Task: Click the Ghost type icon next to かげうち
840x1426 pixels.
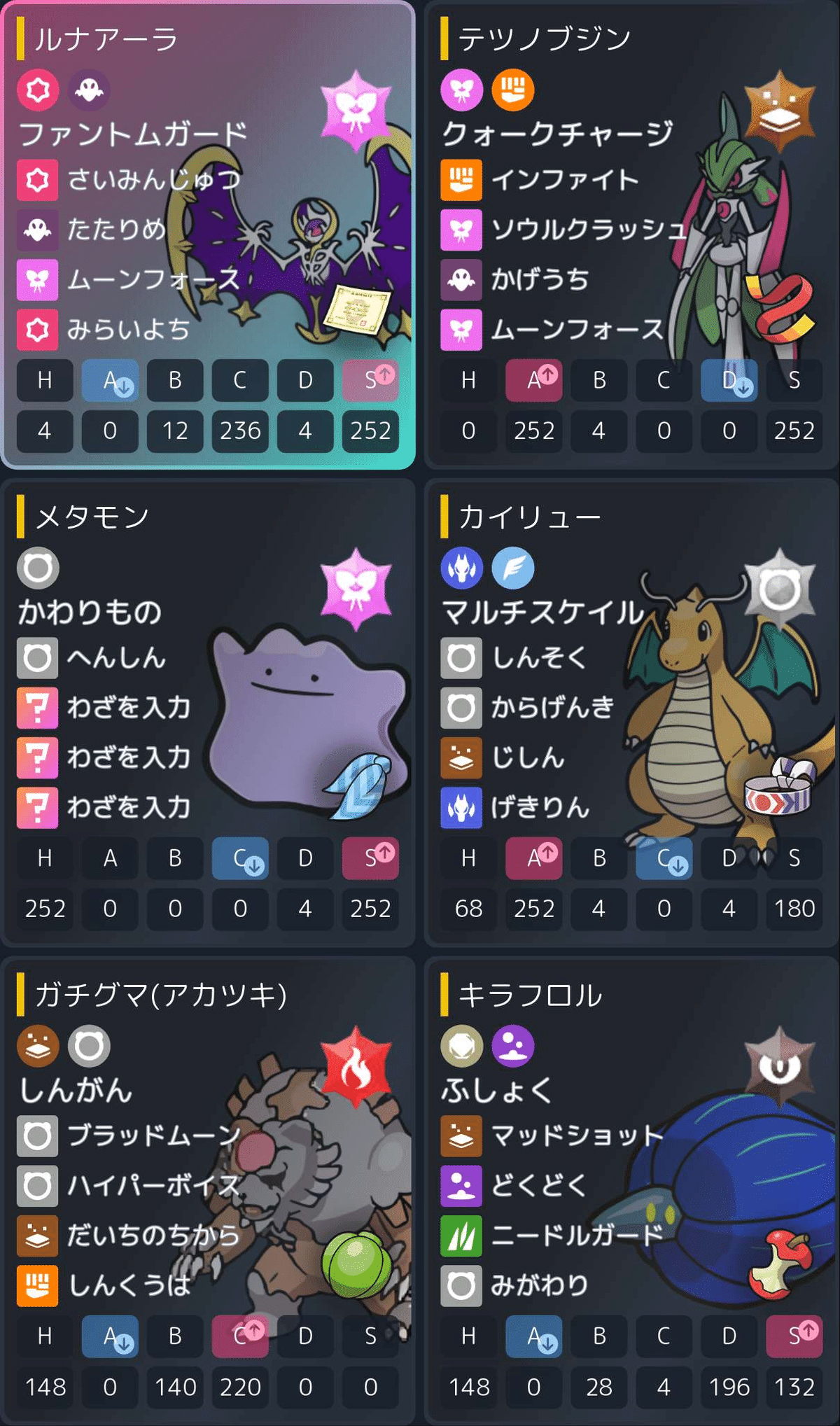Action: (x=461, y=280)
